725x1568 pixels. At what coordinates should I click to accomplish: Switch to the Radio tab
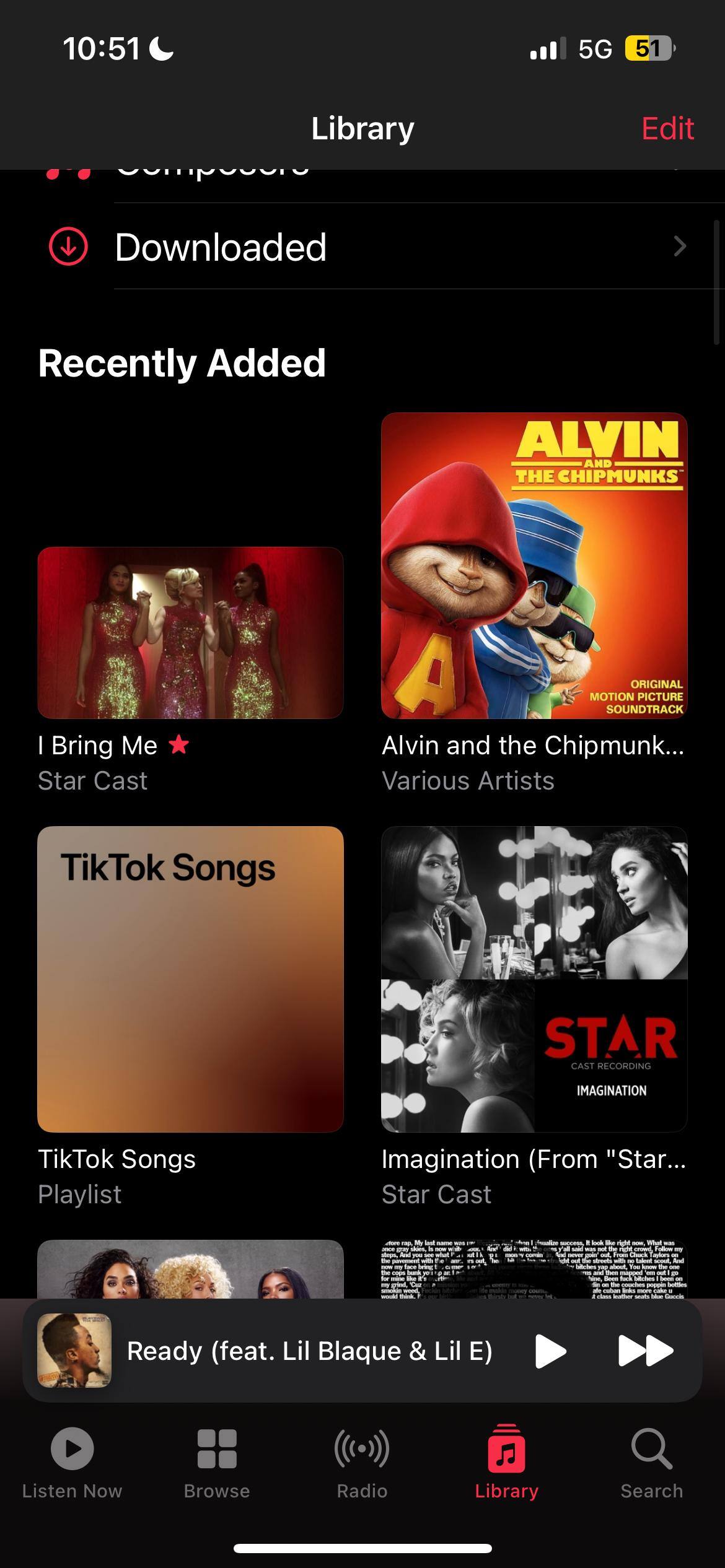point(362,1461)
